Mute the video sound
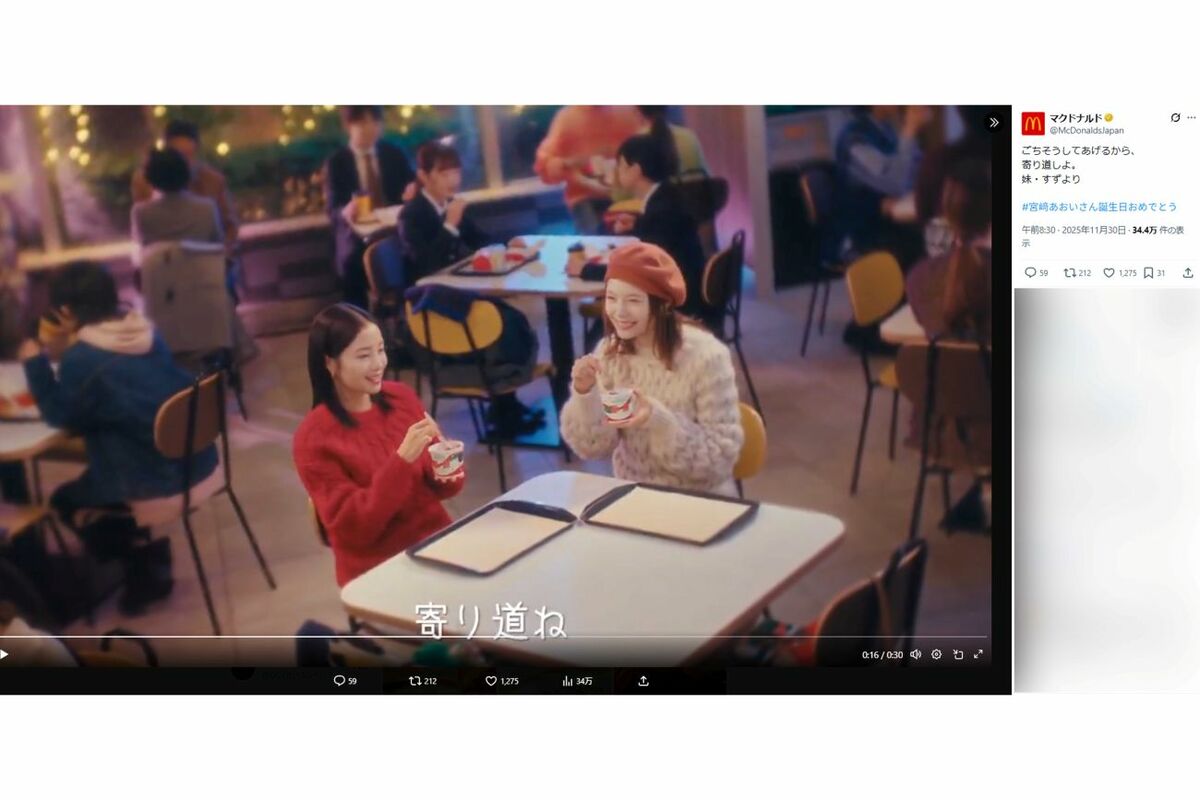The image size is (1200, 800). [915, 654]
